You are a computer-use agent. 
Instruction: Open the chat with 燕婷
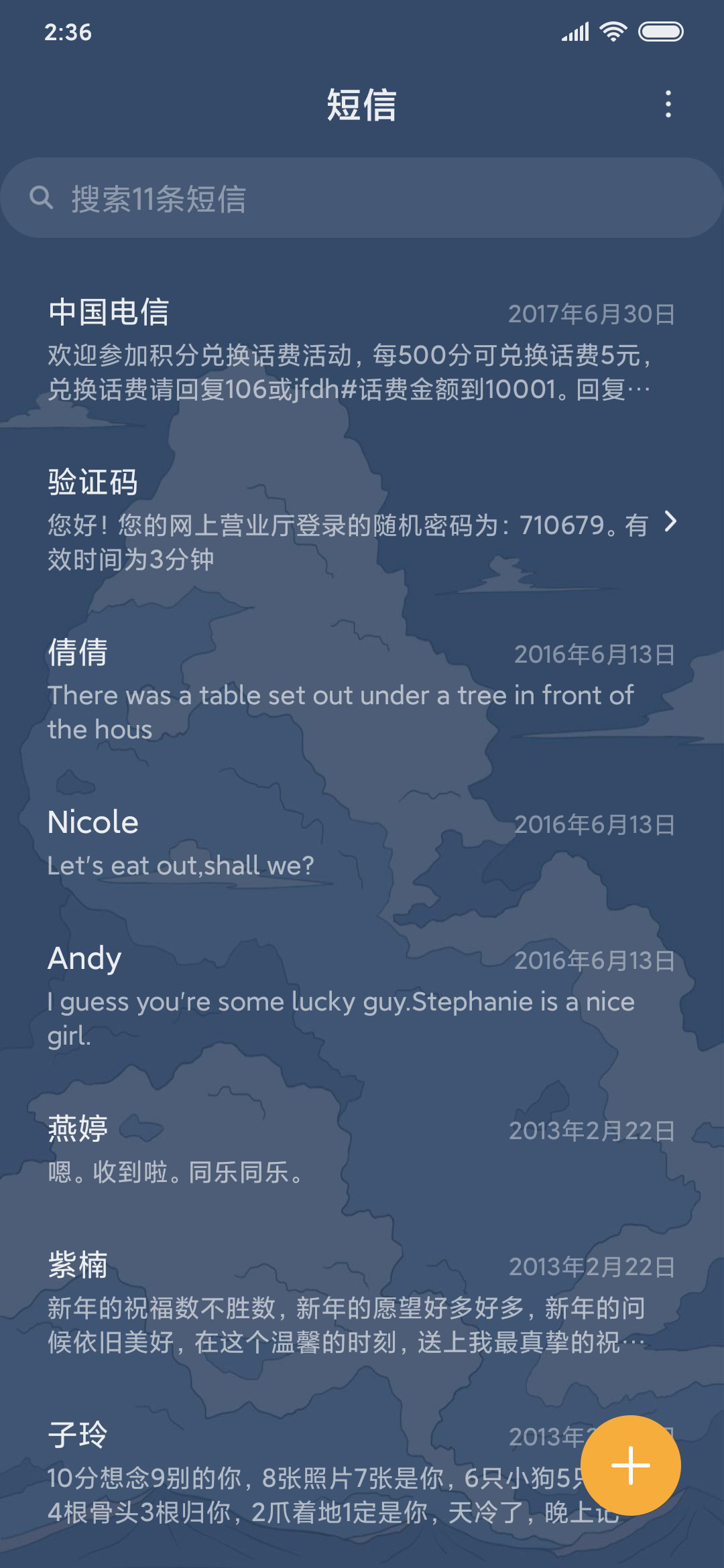click(x=362, y=1150)
